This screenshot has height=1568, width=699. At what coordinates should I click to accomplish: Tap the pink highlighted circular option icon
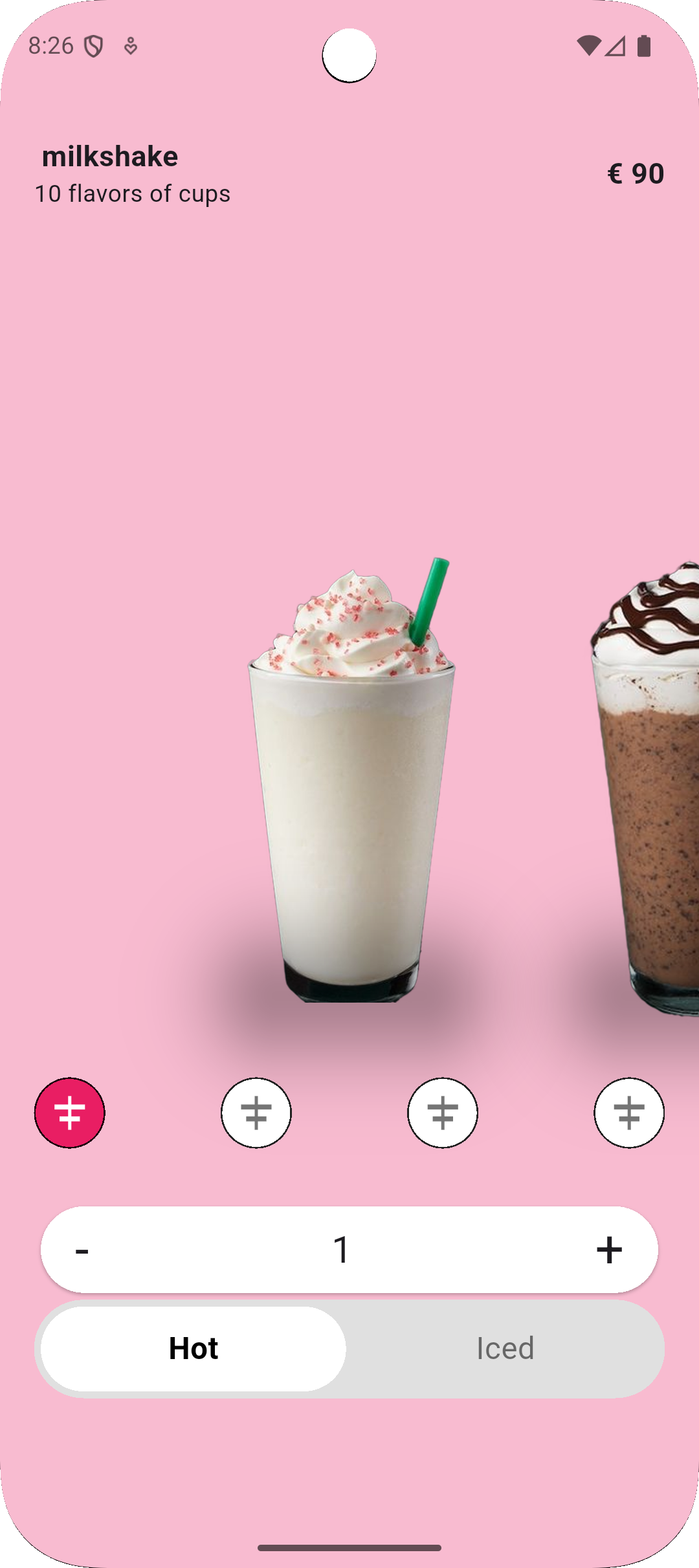[x=70, y=1113]
